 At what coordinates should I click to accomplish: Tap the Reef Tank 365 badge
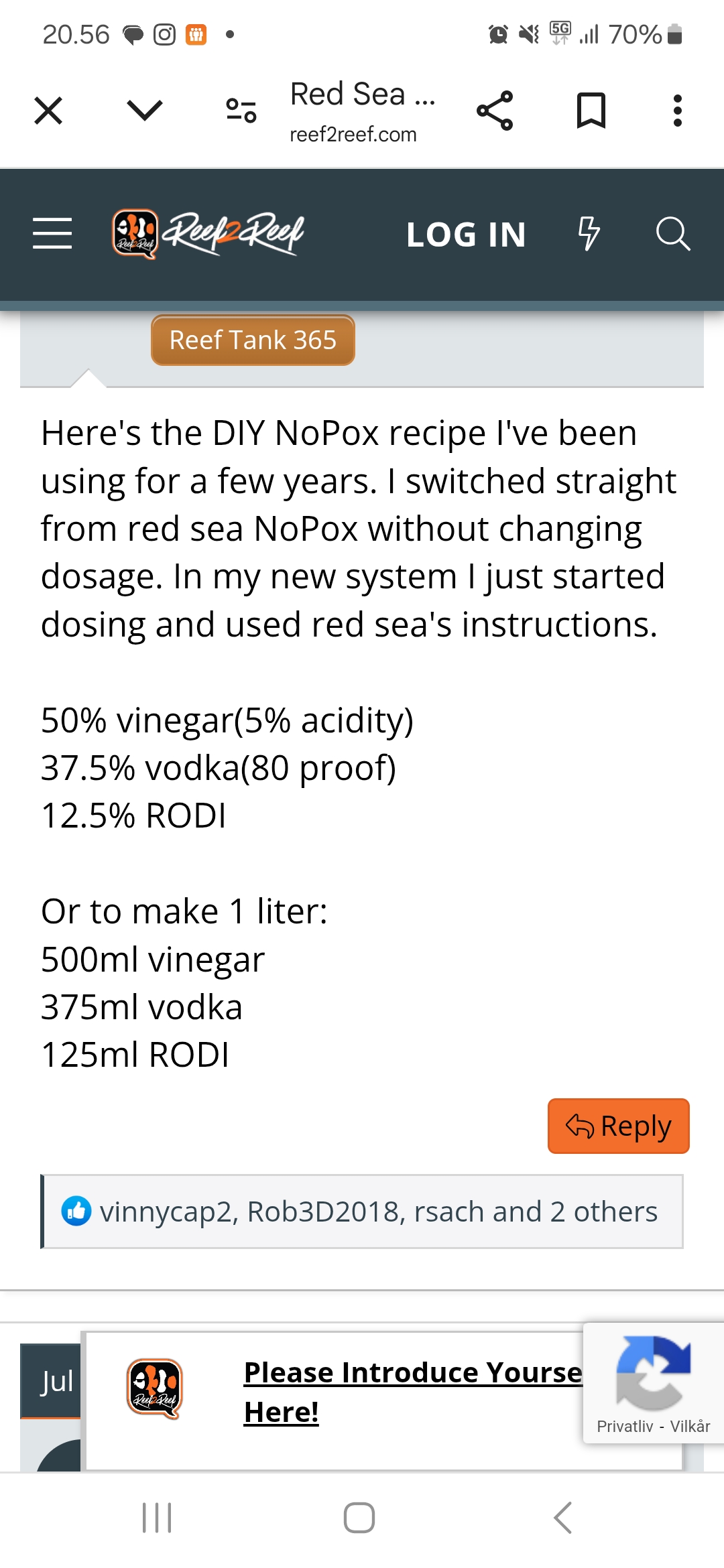click(x=253, y=340)
